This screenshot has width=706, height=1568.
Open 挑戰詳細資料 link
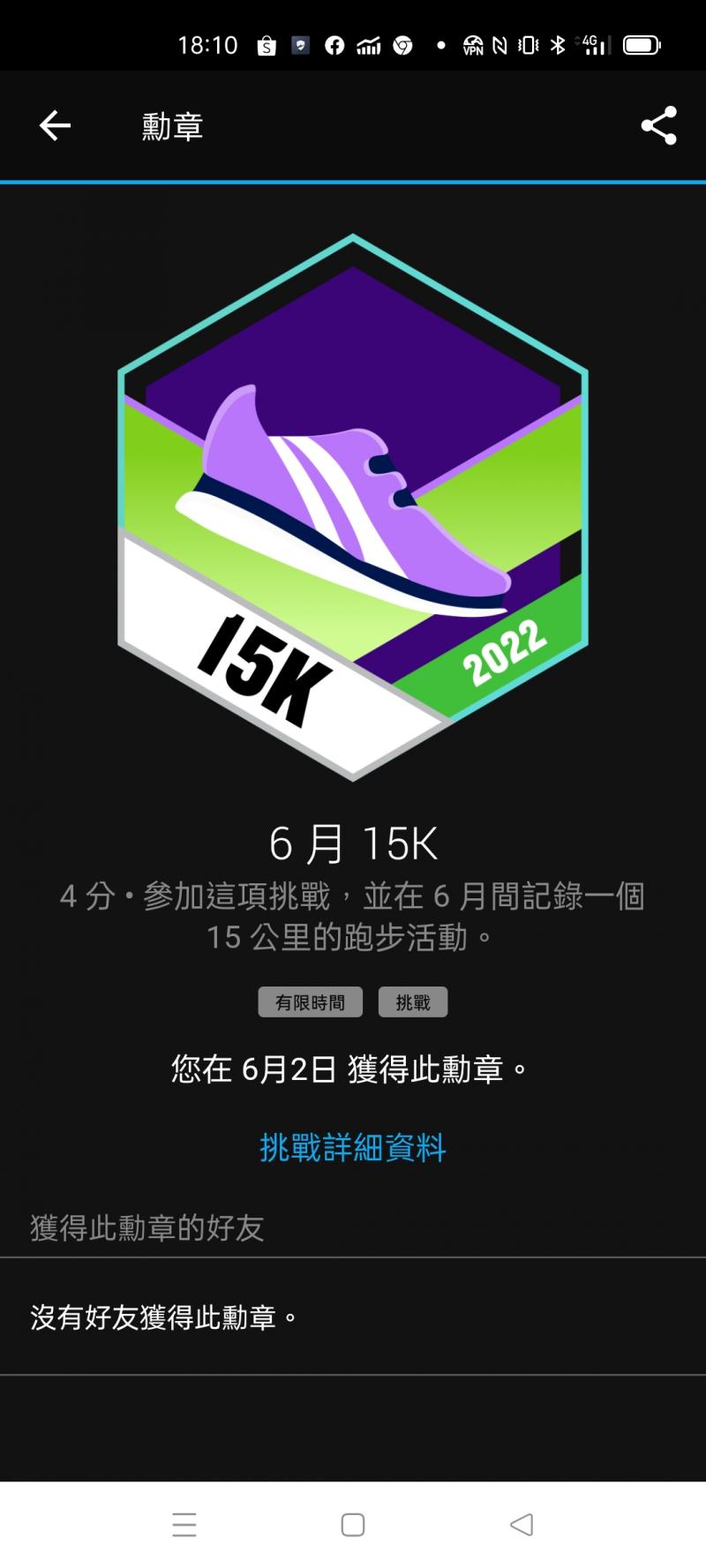tap(353, 1147)
